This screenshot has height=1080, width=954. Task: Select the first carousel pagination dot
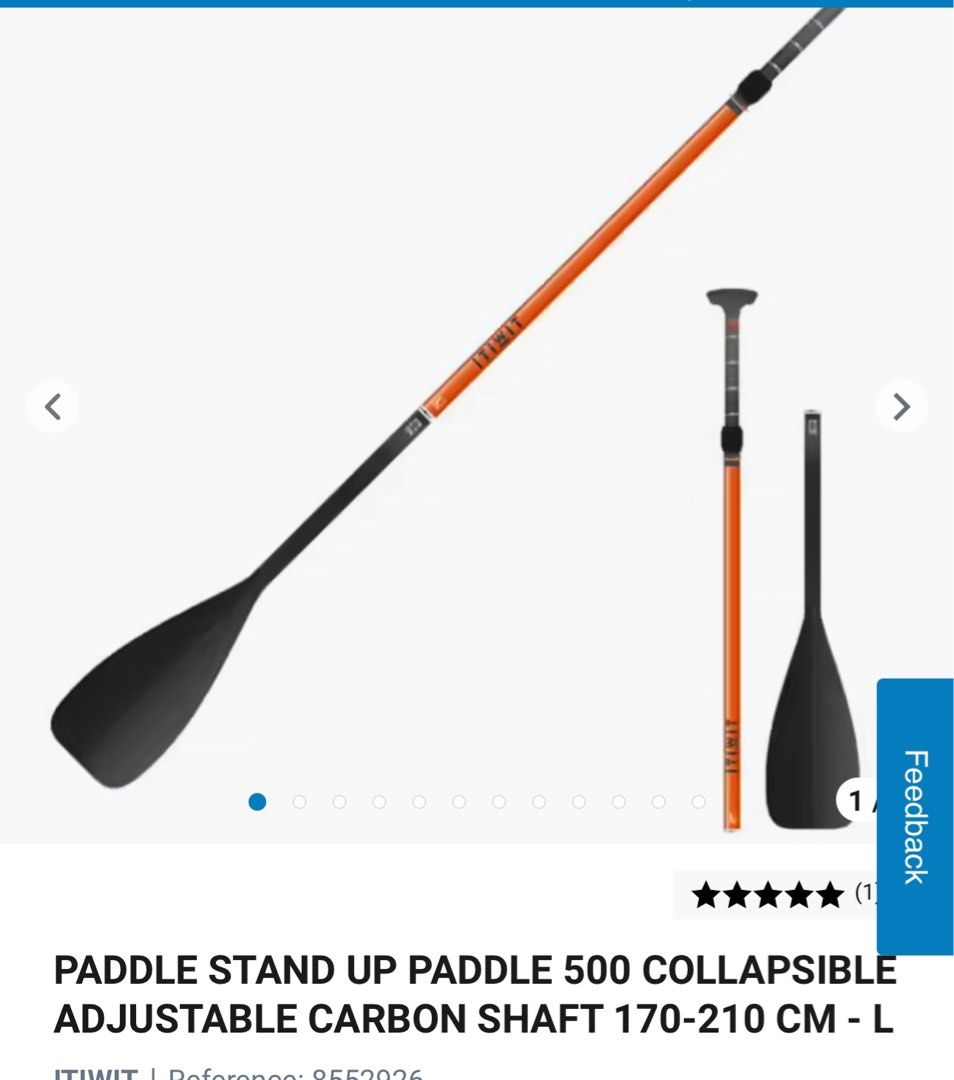point(258,801)
